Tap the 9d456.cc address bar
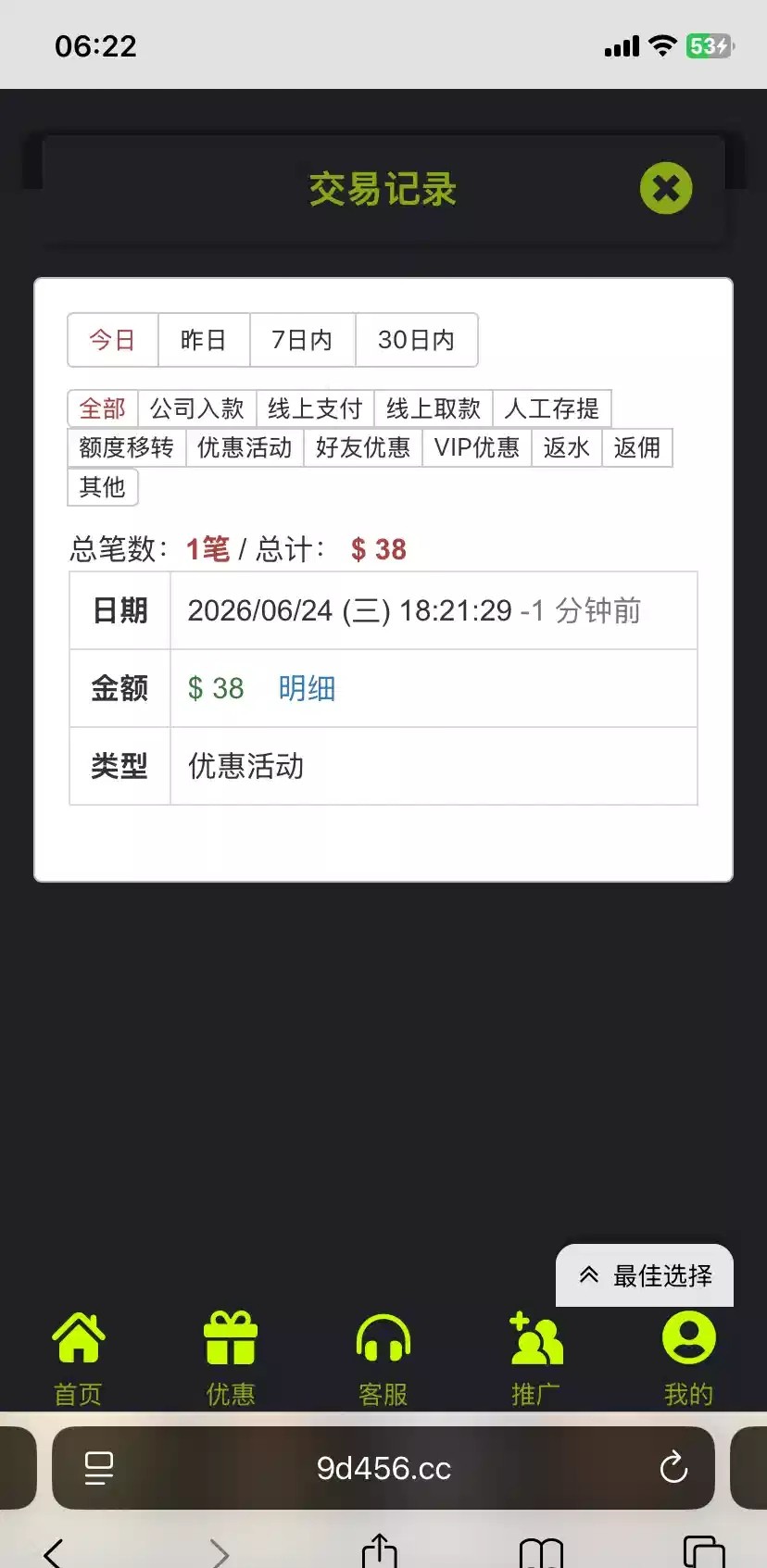Viewport: 767px width, 1568px height. (383, 1468)
